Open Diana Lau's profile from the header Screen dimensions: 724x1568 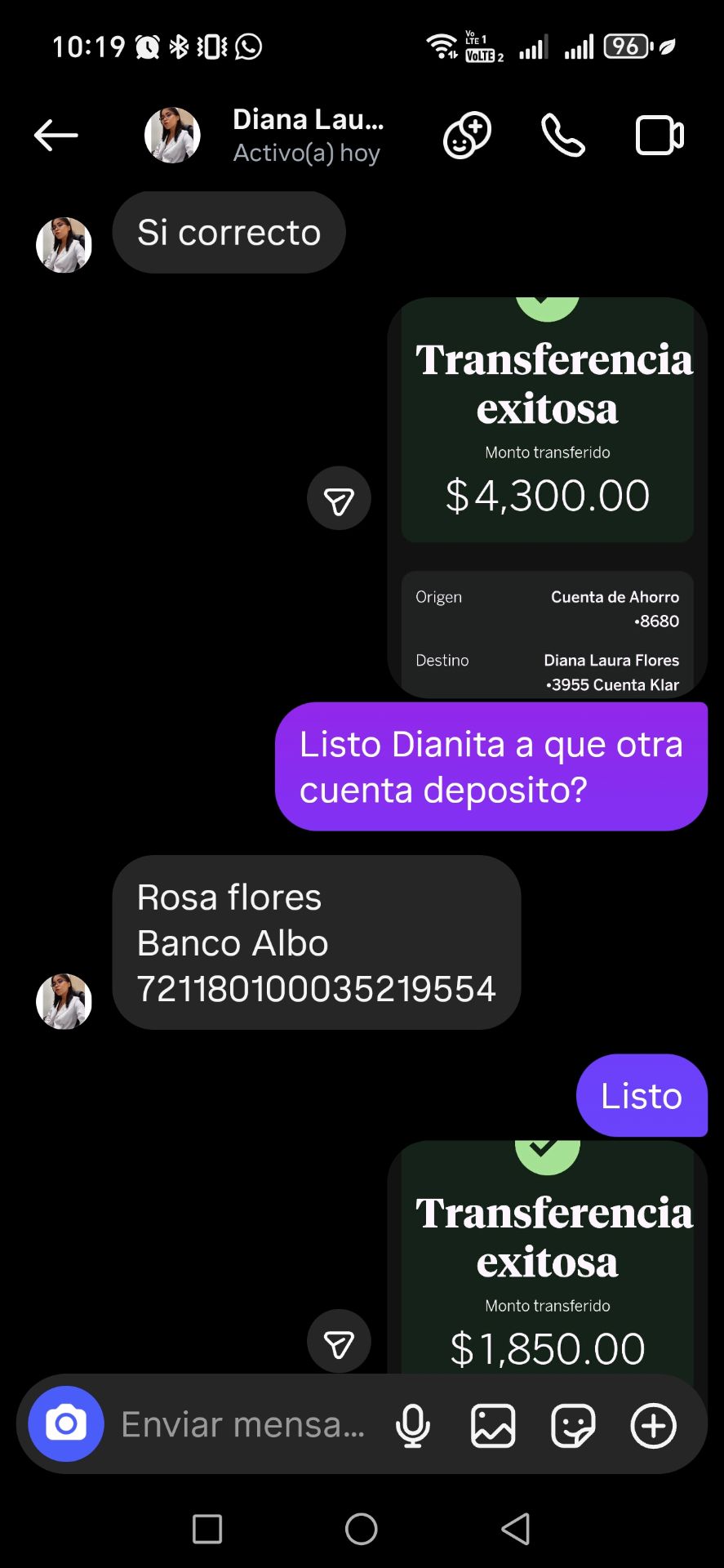[307, 136]
